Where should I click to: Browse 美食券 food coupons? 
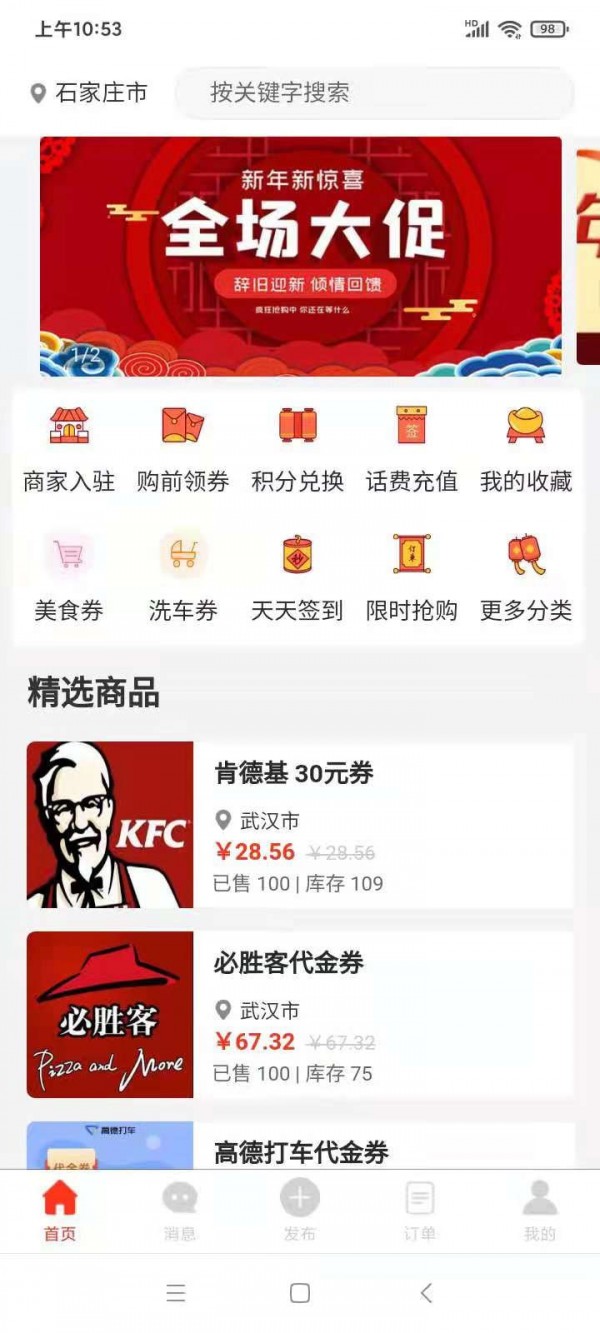(69, 577)
